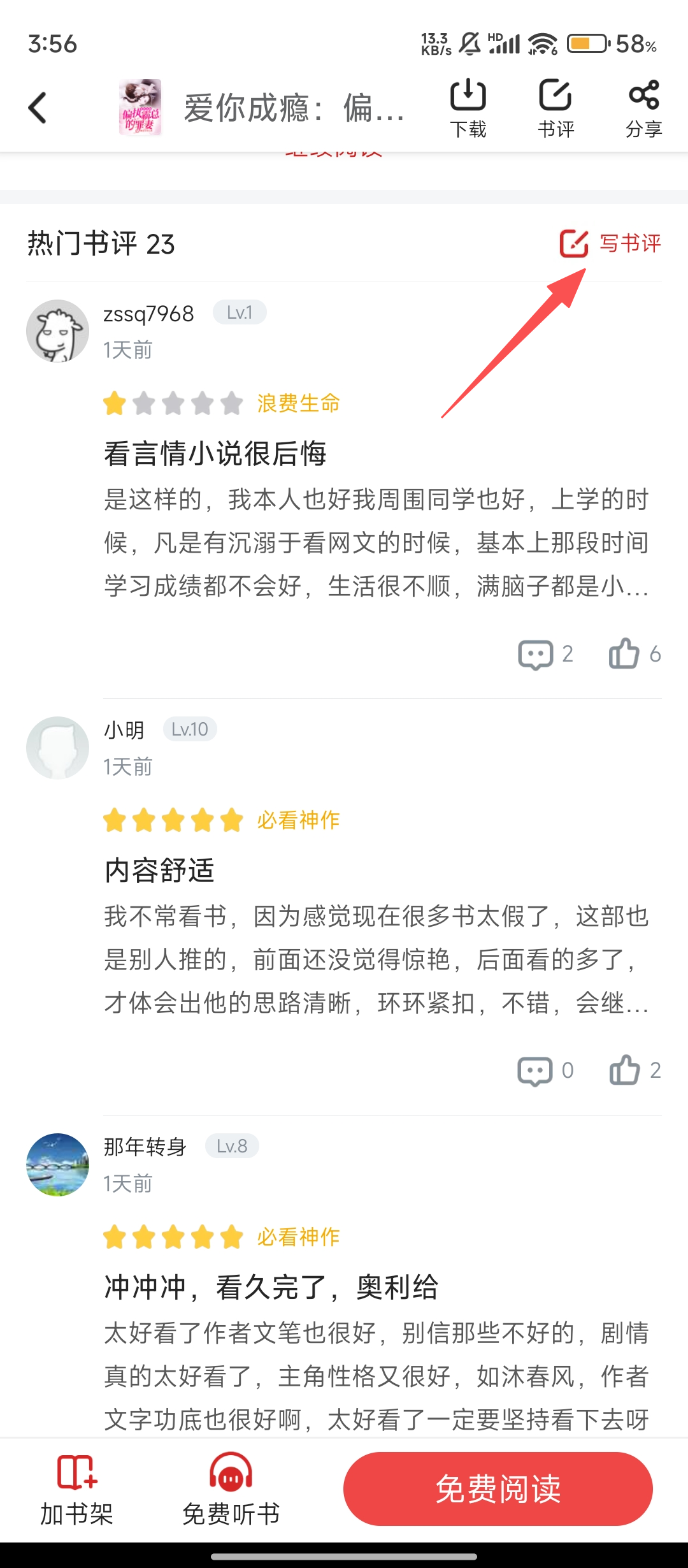Open the review 内容舒适
Viewport: 688px width, 1568px height.
pos(159,871)
